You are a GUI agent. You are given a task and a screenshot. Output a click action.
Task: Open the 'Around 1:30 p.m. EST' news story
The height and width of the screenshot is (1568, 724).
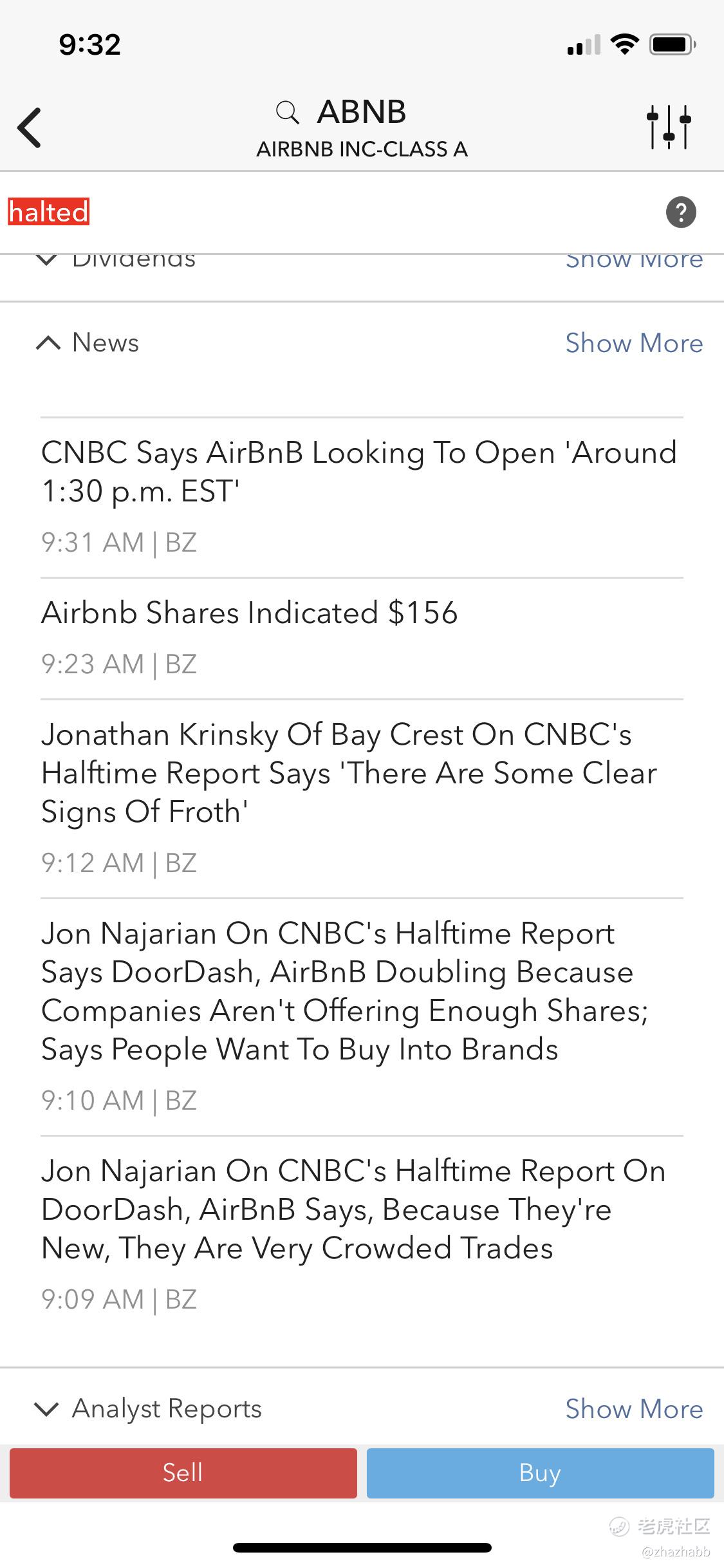click(359, 472)
